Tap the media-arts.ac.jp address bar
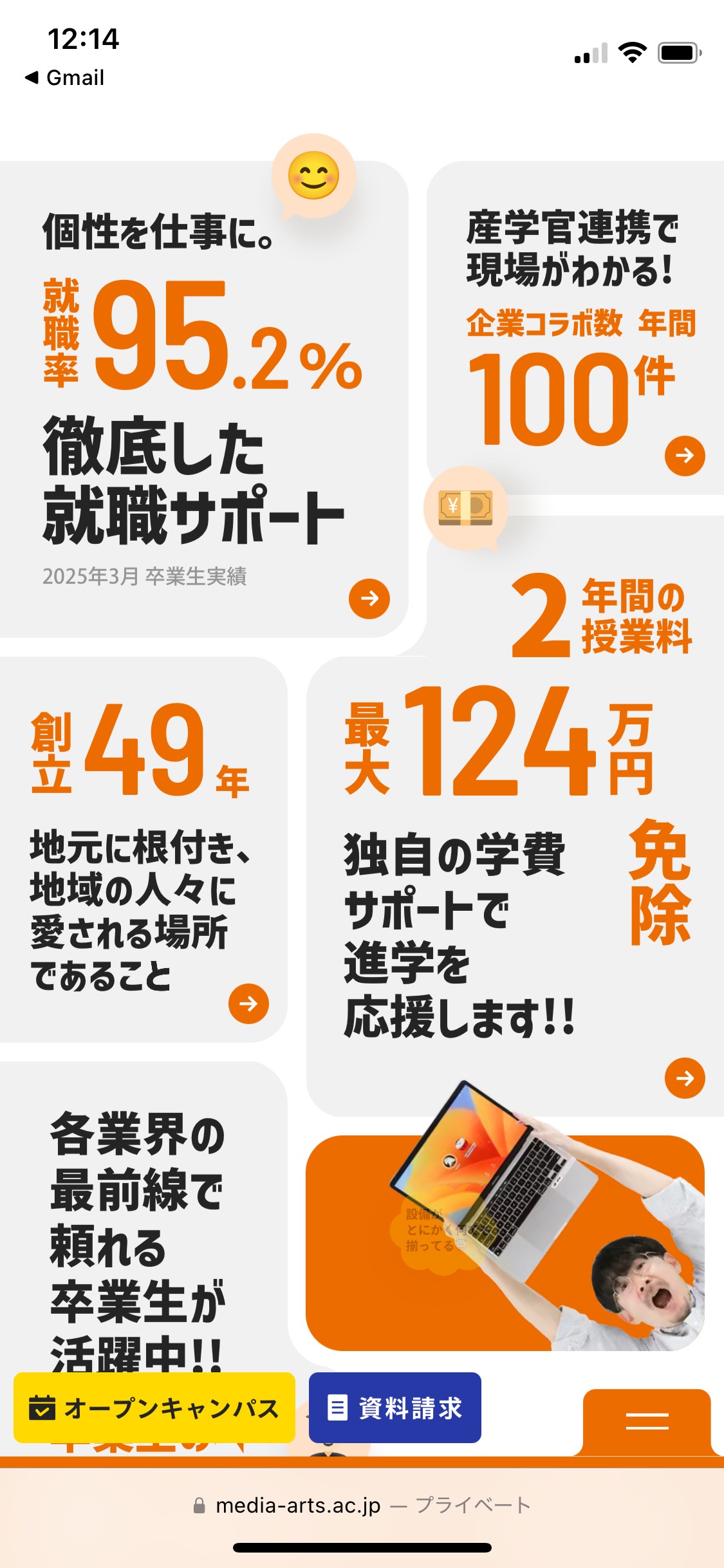Viewport: 724px width, 1568px height. coord(362,1506)
